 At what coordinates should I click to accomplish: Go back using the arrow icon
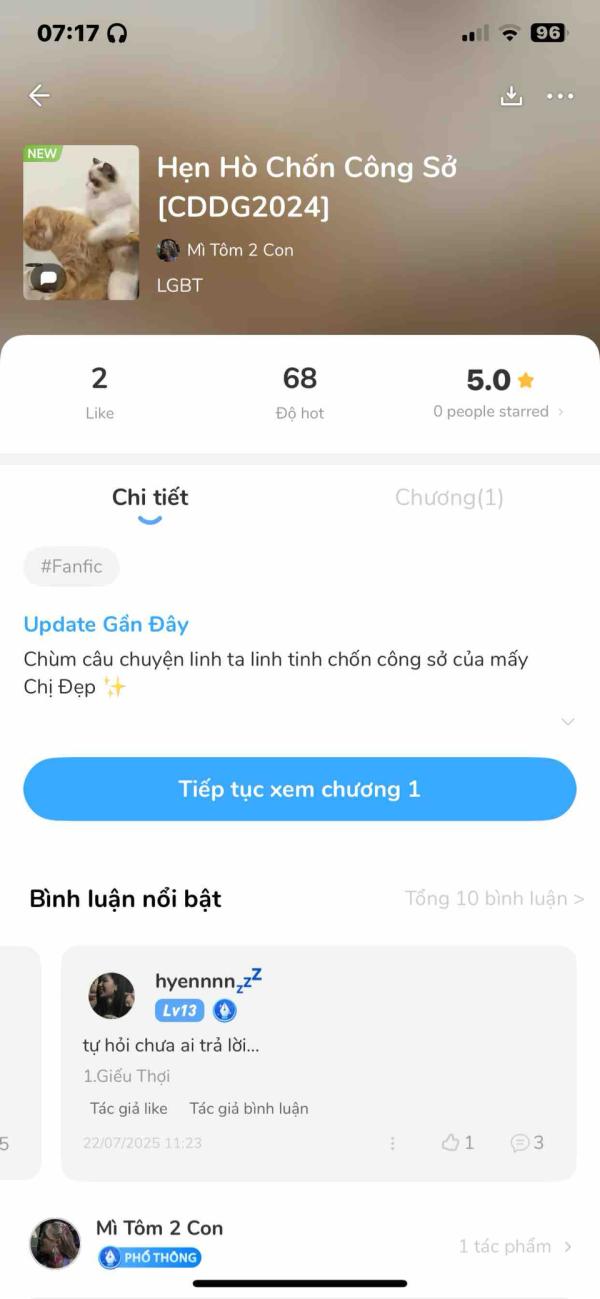click(x=39, y=96)
